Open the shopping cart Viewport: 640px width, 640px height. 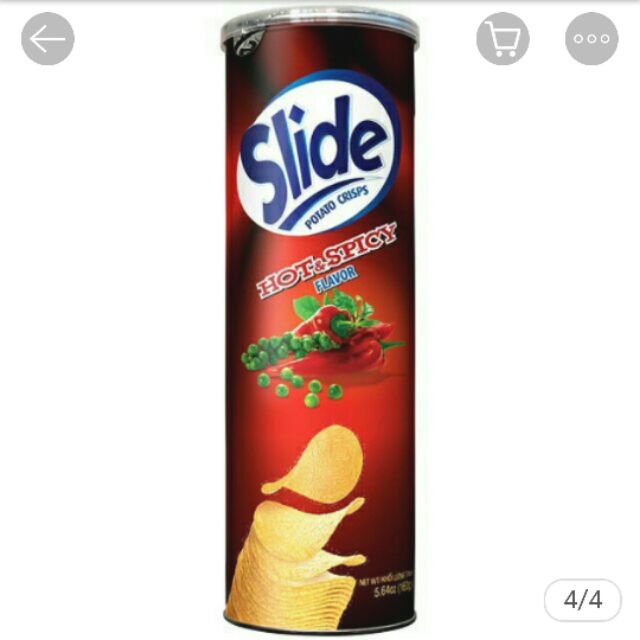click(502, 39)
